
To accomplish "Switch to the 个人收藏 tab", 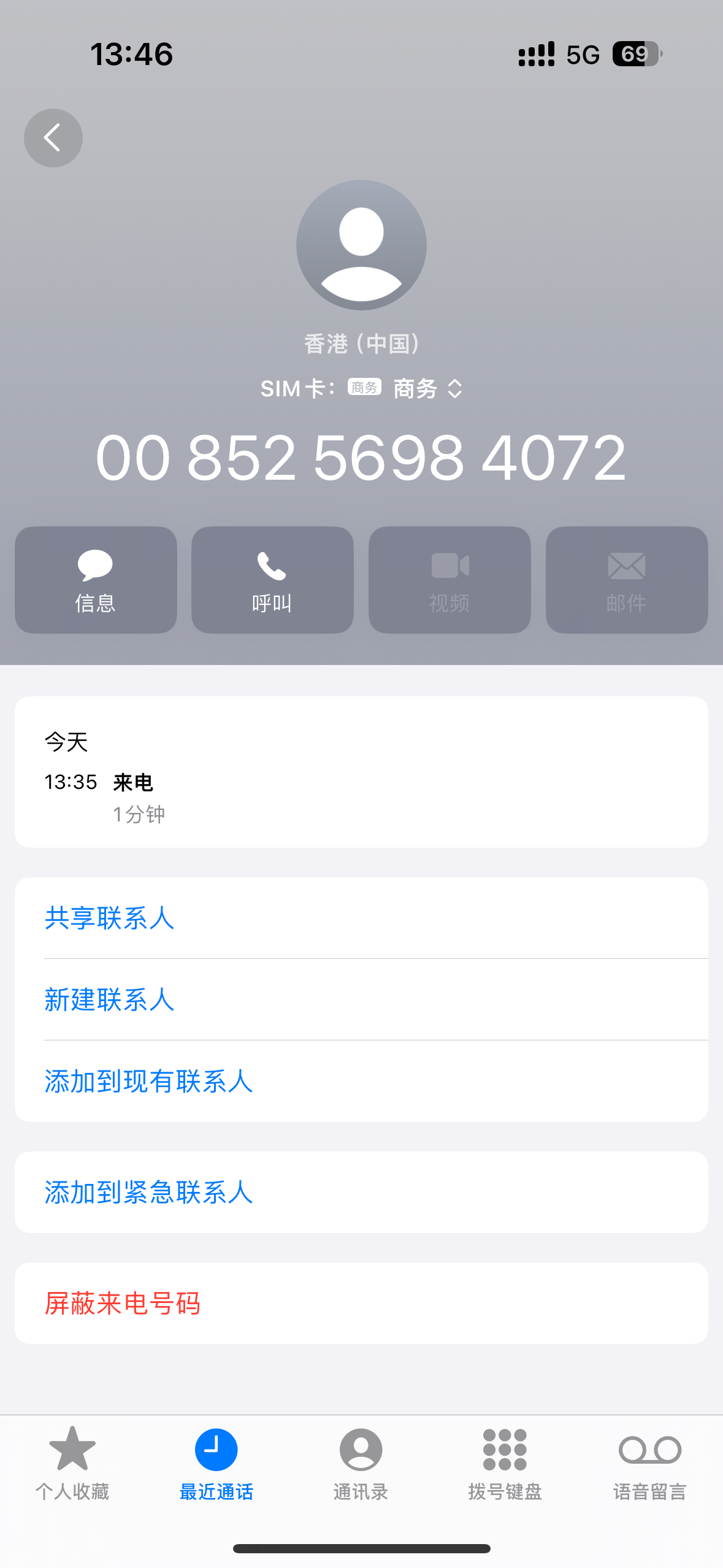I will click(72, 1463).
